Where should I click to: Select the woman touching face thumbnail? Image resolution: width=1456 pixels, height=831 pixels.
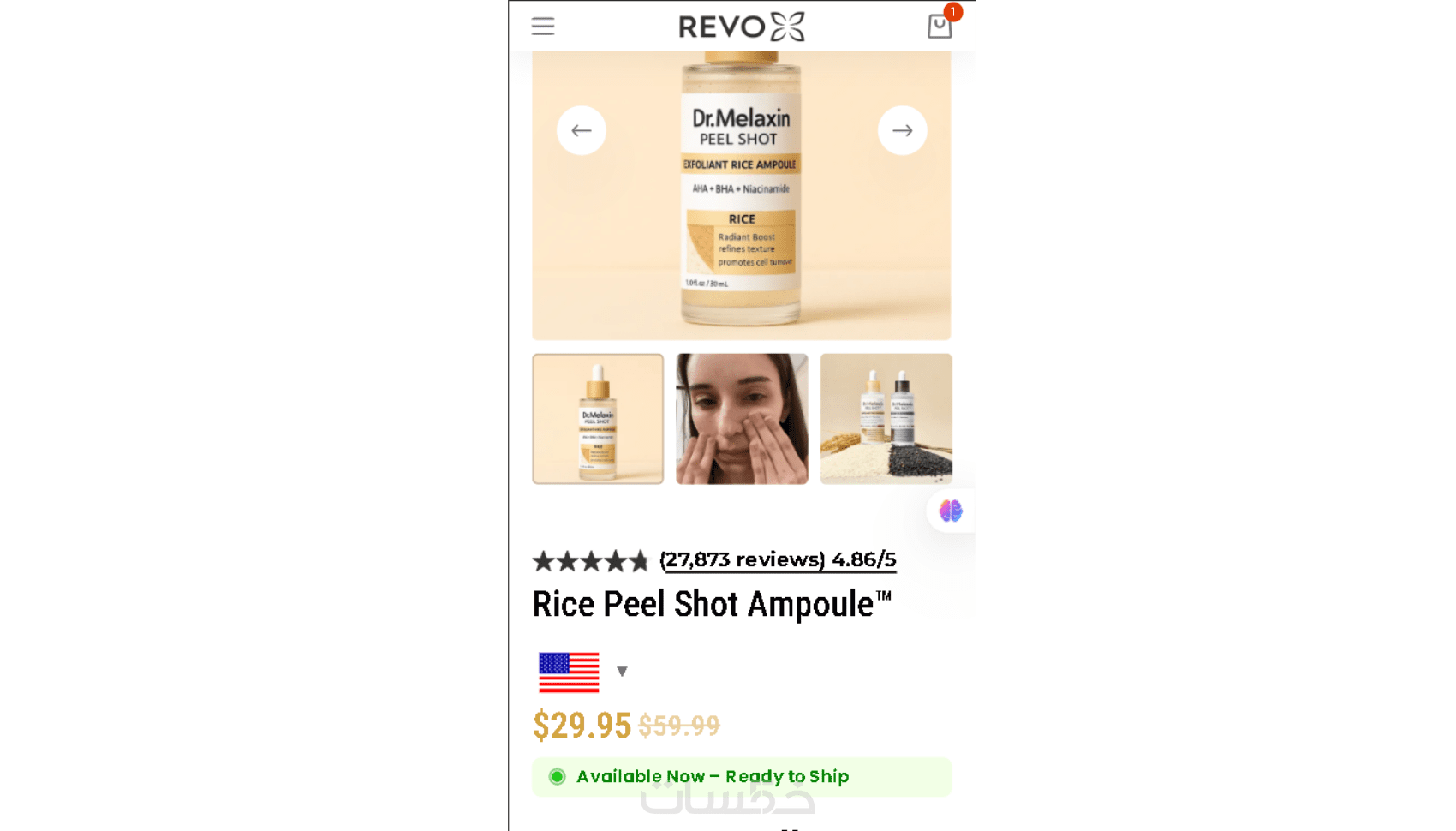(742, 419)
